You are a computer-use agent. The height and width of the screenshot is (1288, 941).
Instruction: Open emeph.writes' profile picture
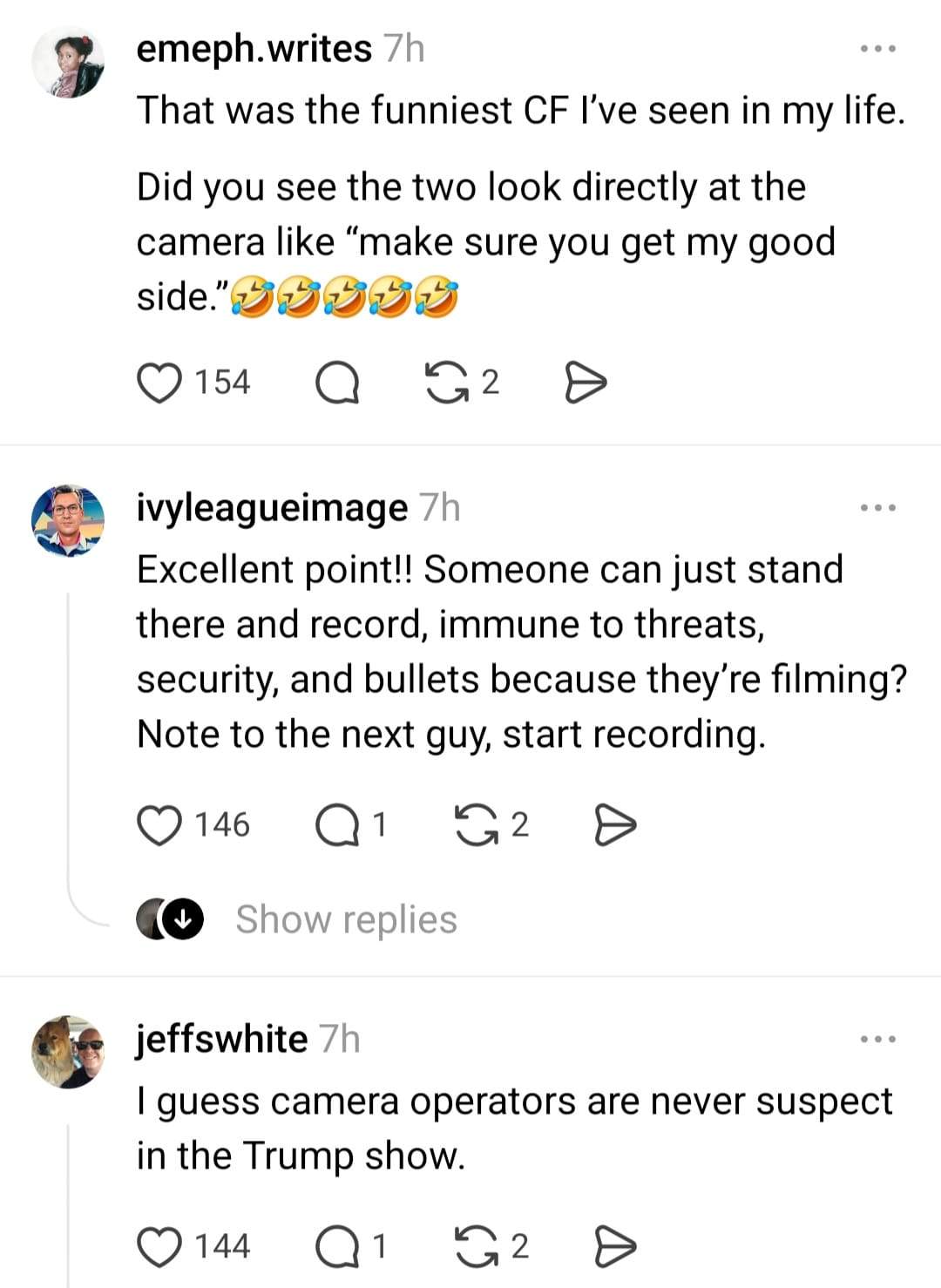point(68,62)
